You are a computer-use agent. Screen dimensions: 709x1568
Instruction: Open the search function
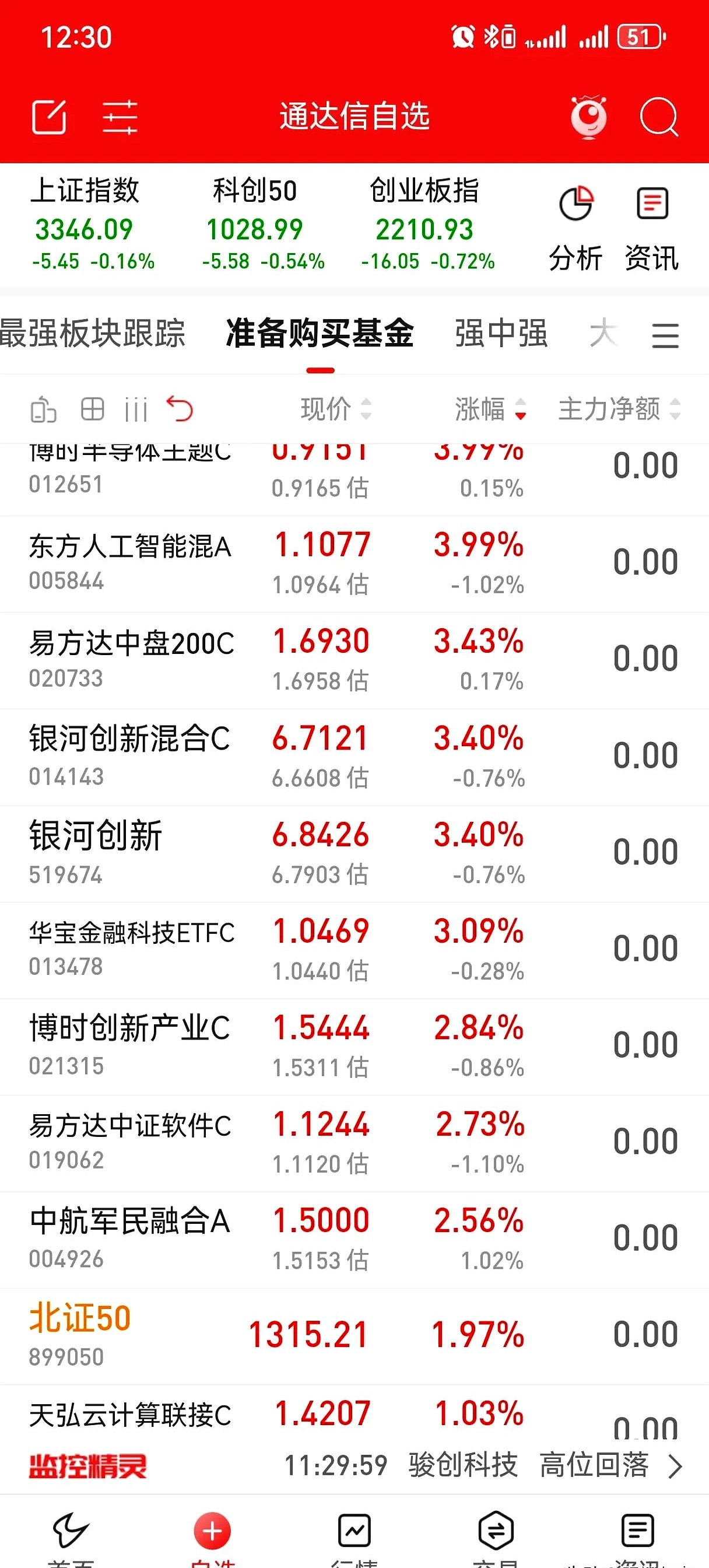[x=659, y=117]
